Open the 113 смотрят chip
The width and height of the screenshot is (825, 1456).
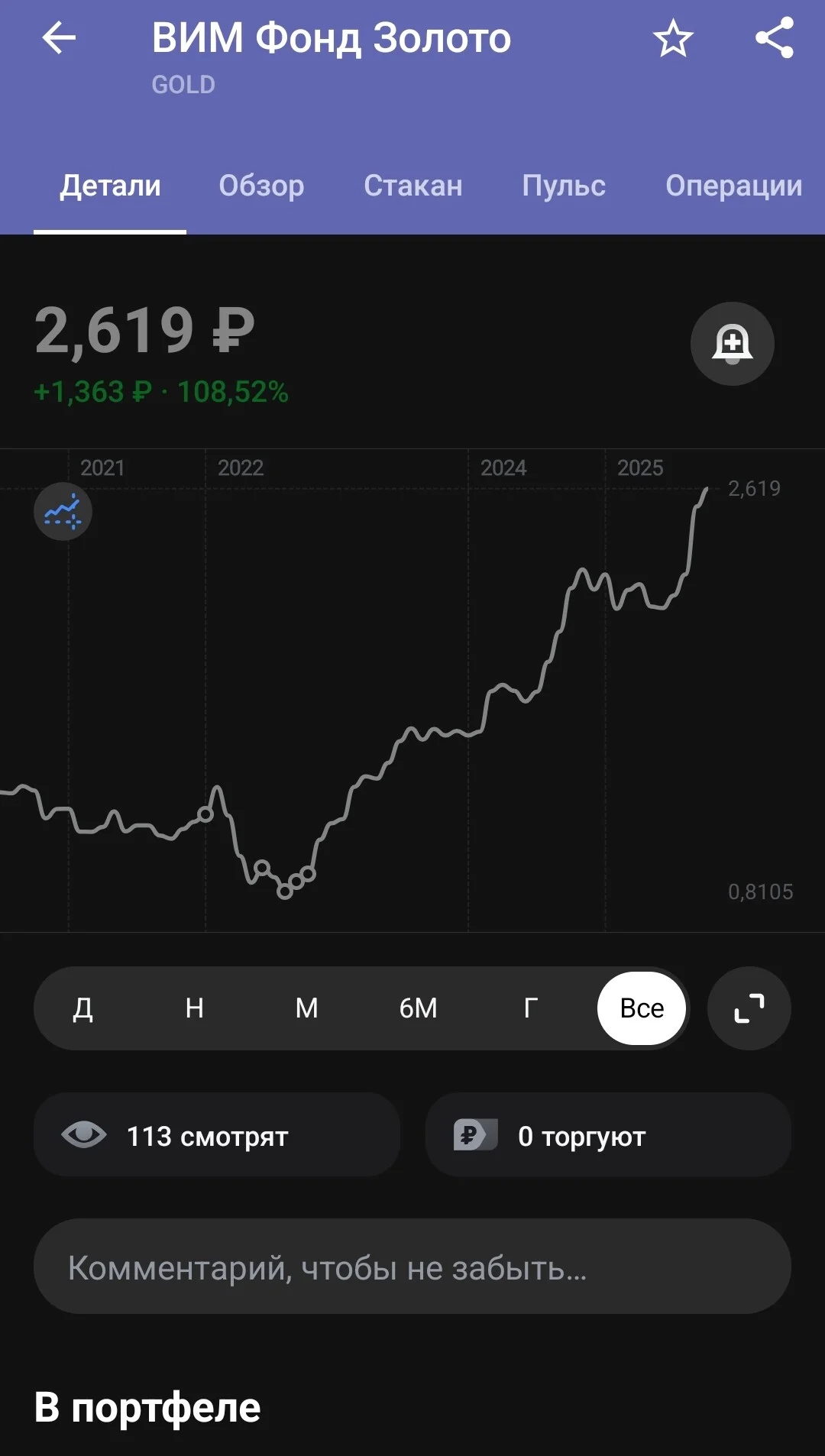[217, 1134]
